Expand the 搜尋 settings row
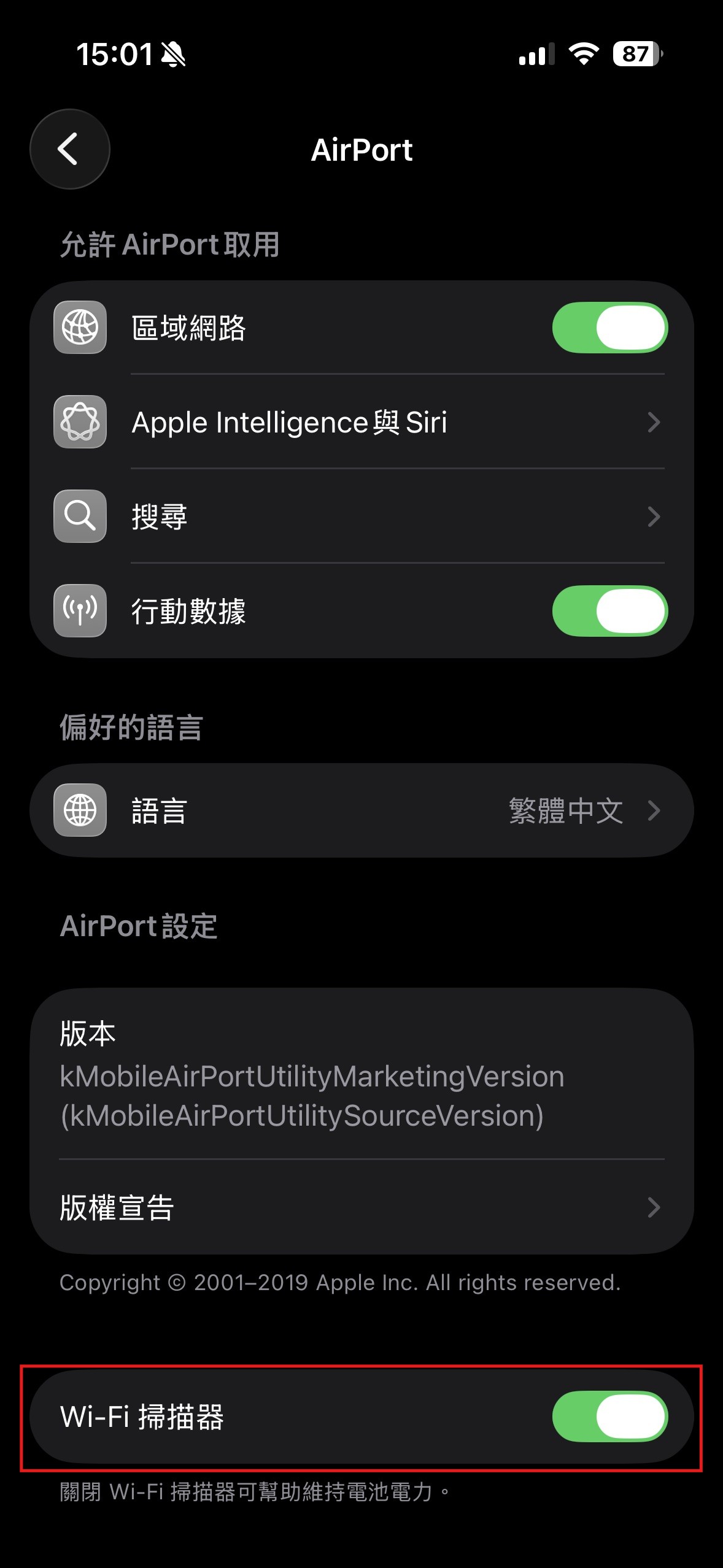This screenshot has width=723, height=1568. pyautogui.click(x=361, y=516)
